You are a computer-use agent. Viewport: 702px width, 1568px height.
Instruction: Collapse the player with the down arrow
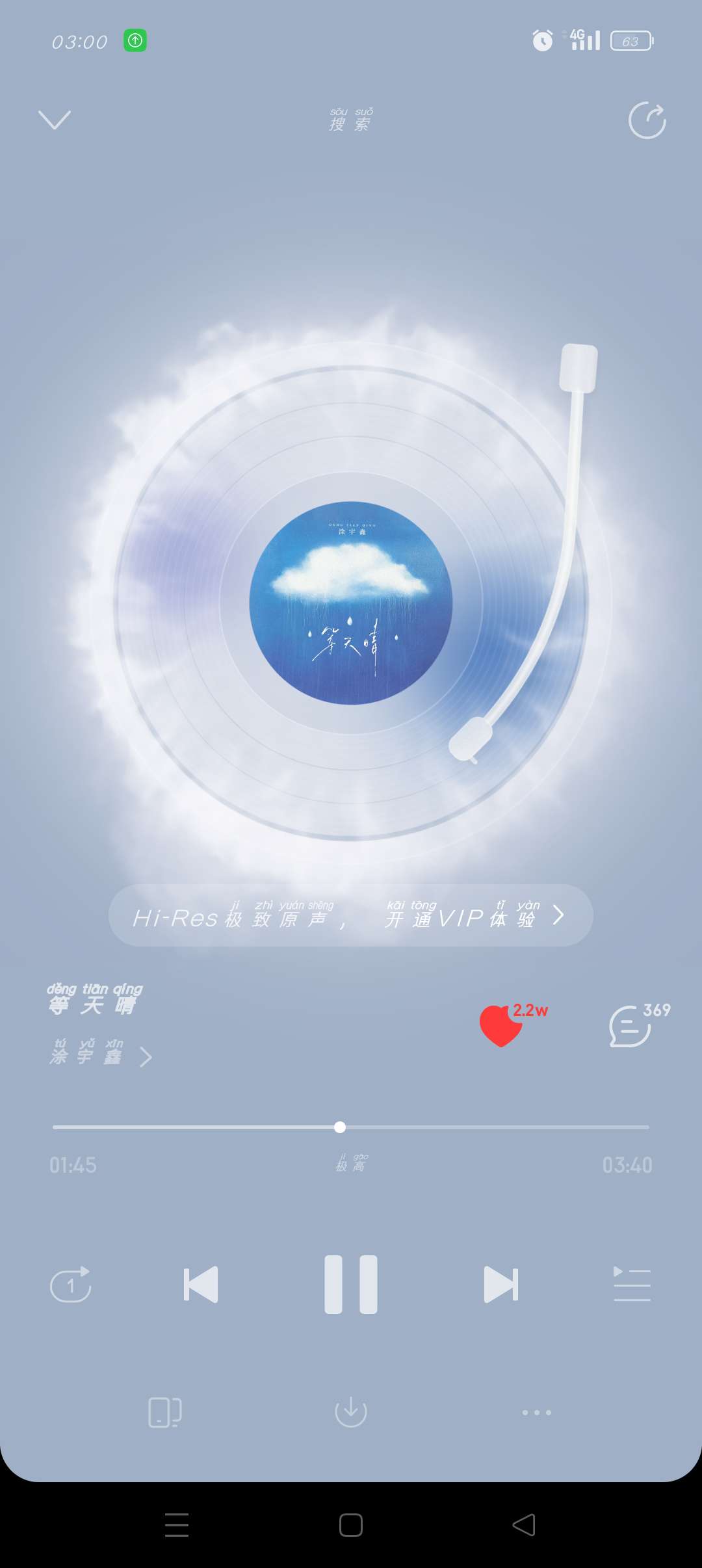(x=55, y=120)
